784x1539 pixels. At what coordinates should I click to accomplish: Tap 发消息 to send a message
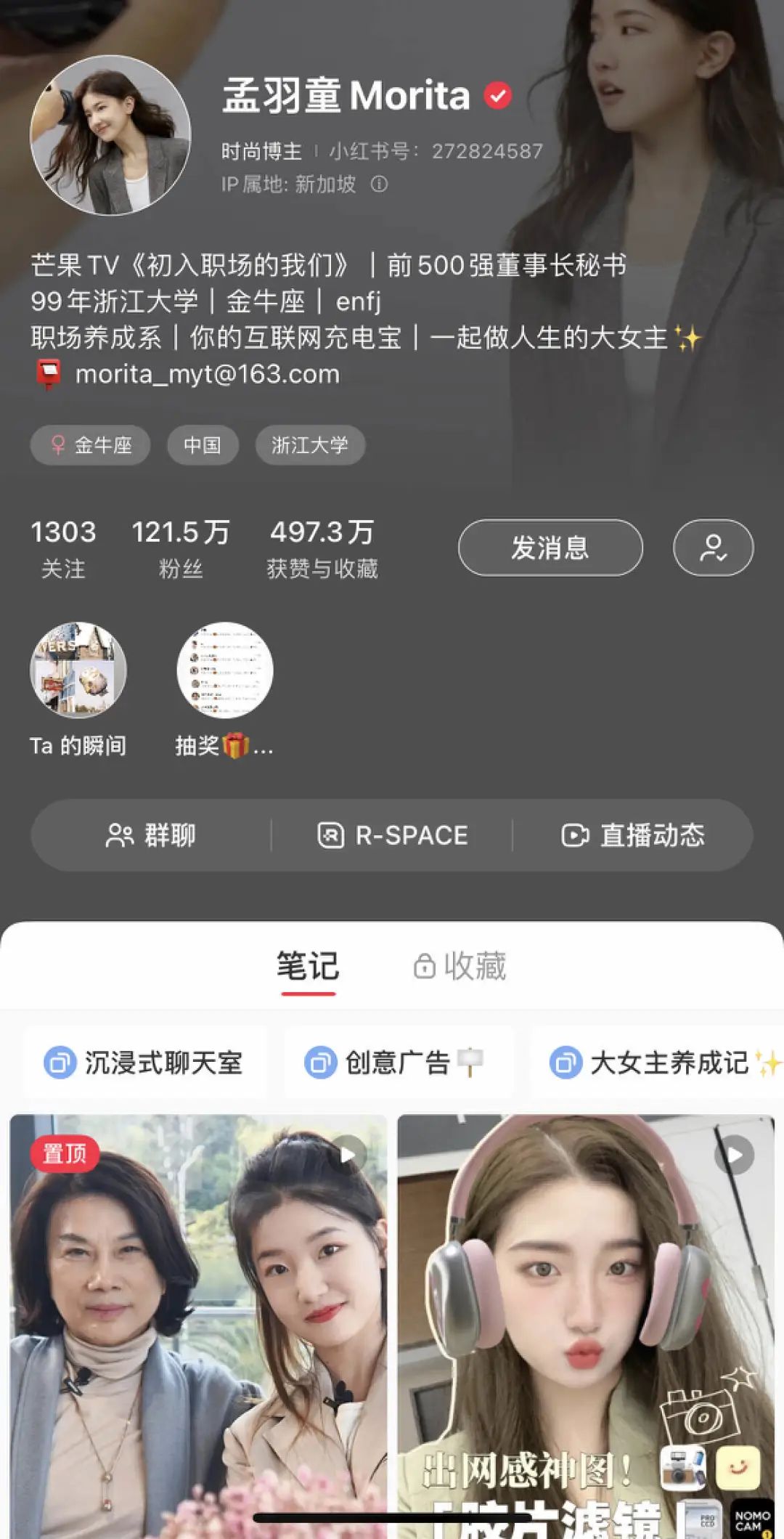550,548
